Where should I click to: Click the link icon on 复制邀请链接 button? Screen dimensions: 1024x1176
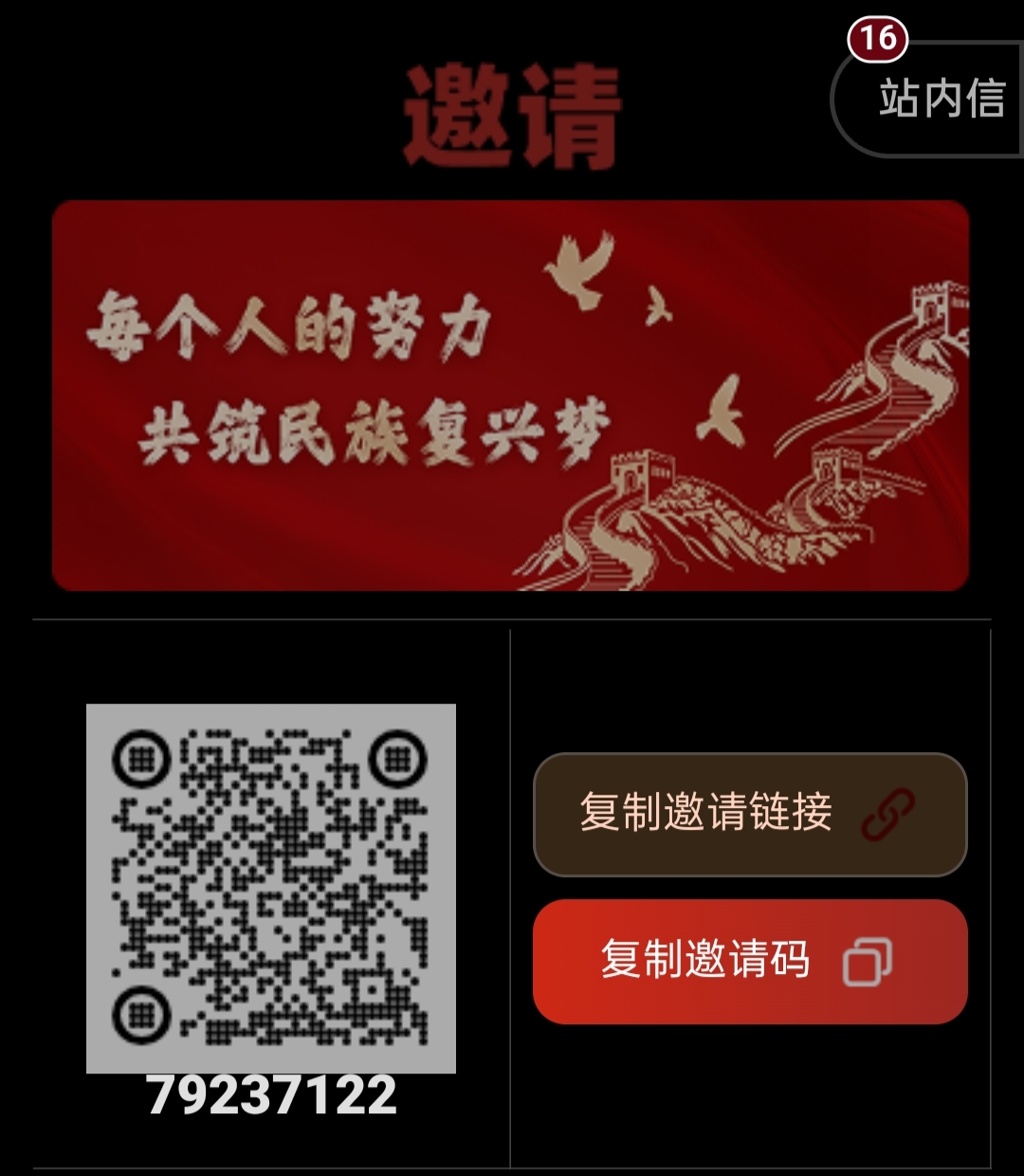pos(889,813)
